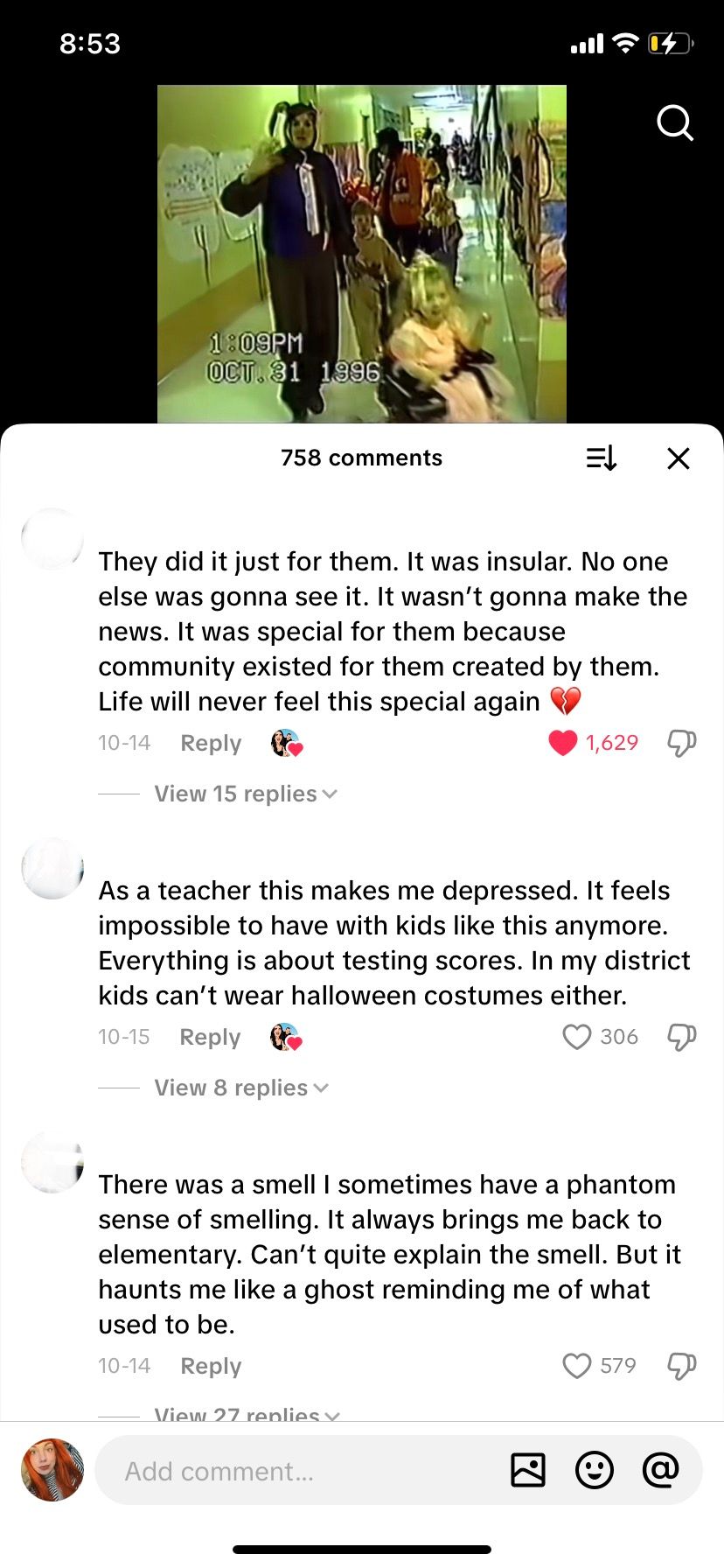Tap the Add comment text field
The image size is (724, 1568).
click(x=297, y=1471)
